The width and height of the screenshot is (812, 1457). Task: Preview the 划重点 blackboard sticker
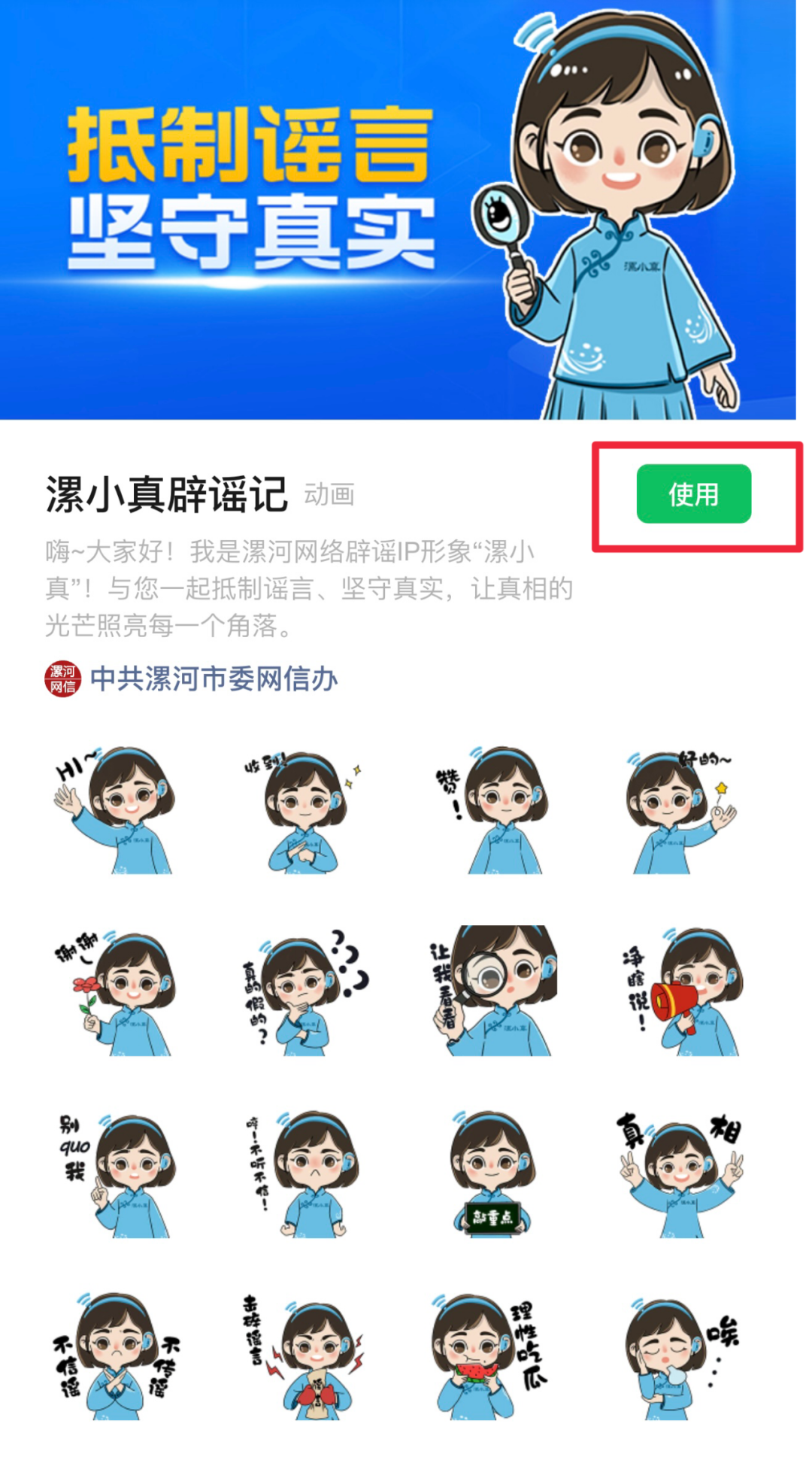[x=492, y=1176]
